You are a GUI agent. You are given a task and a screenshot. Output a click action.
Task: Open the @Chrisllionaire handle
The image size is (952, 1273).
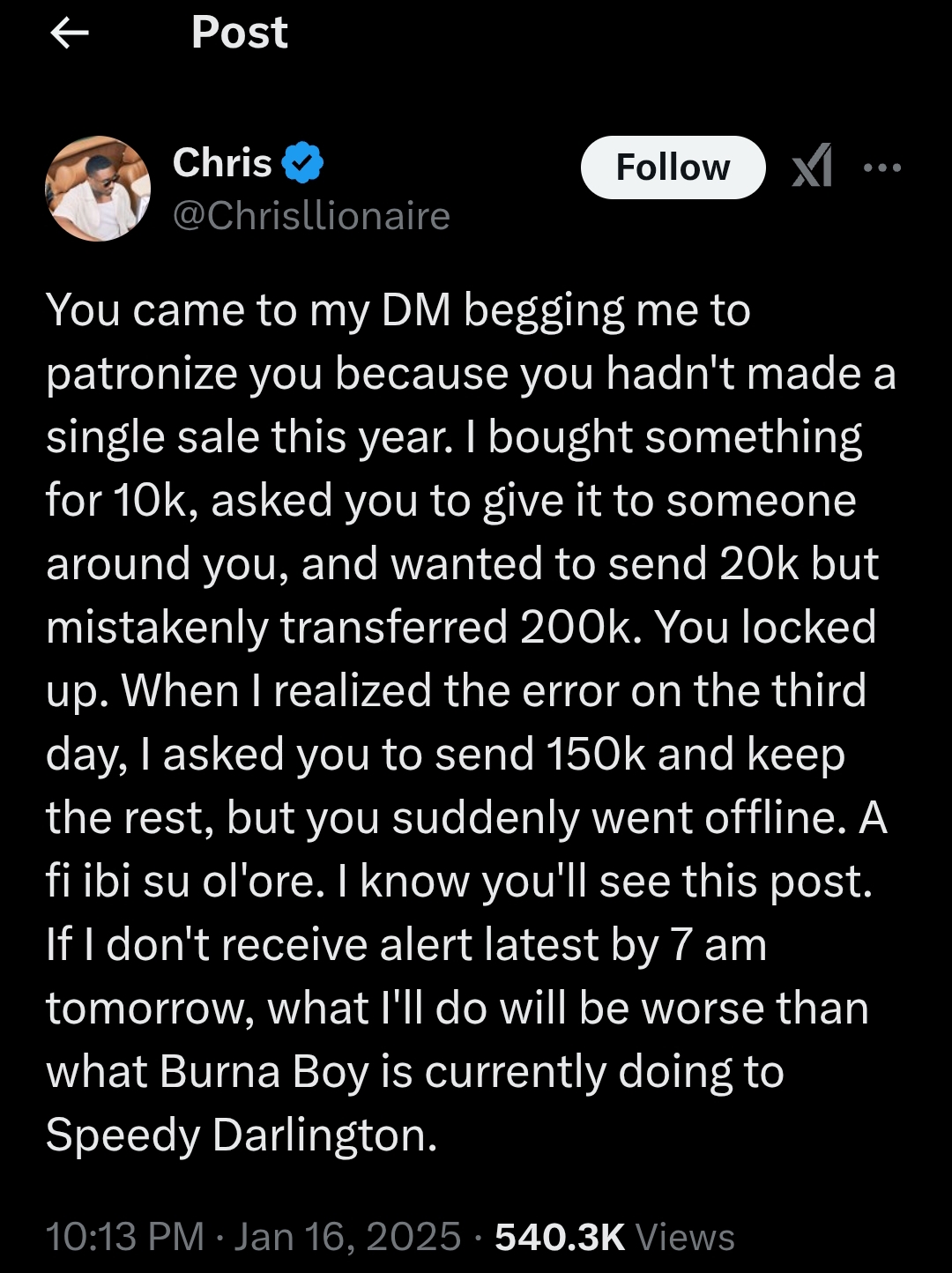pos(311,216)
